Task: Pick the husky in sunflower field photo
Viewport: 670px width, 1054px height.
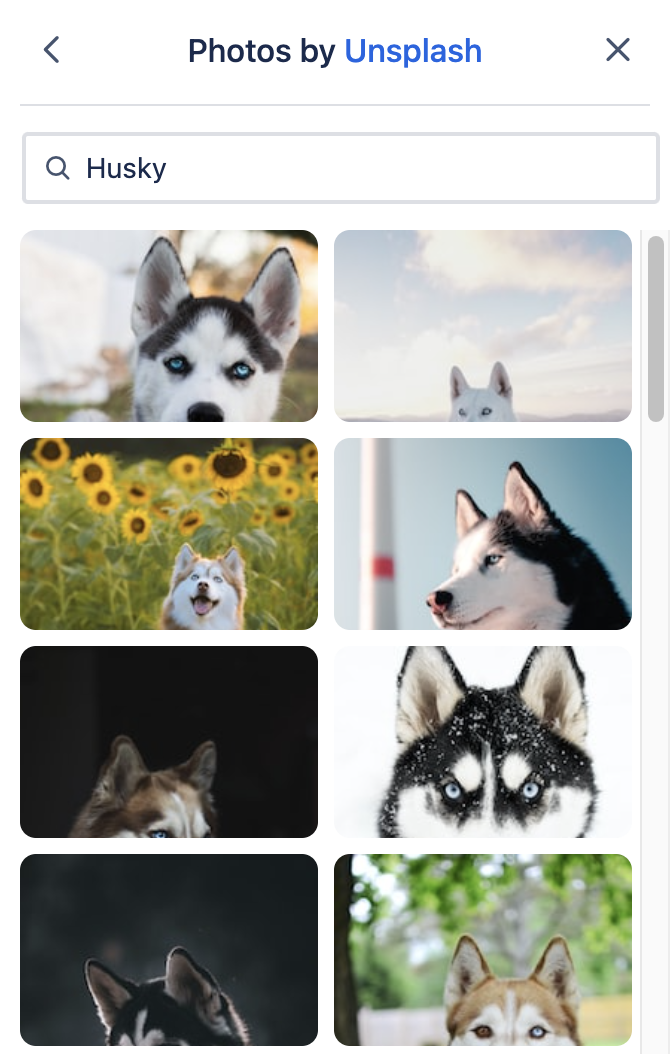Action: point(169,534)
